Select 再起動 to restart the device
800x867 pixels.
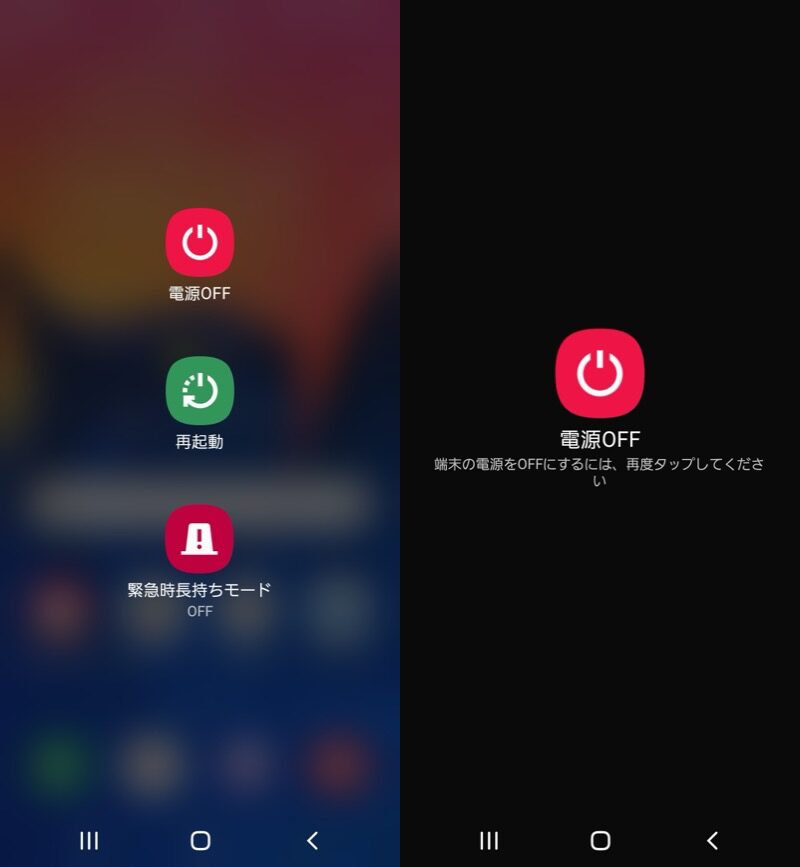coord(200,391)
